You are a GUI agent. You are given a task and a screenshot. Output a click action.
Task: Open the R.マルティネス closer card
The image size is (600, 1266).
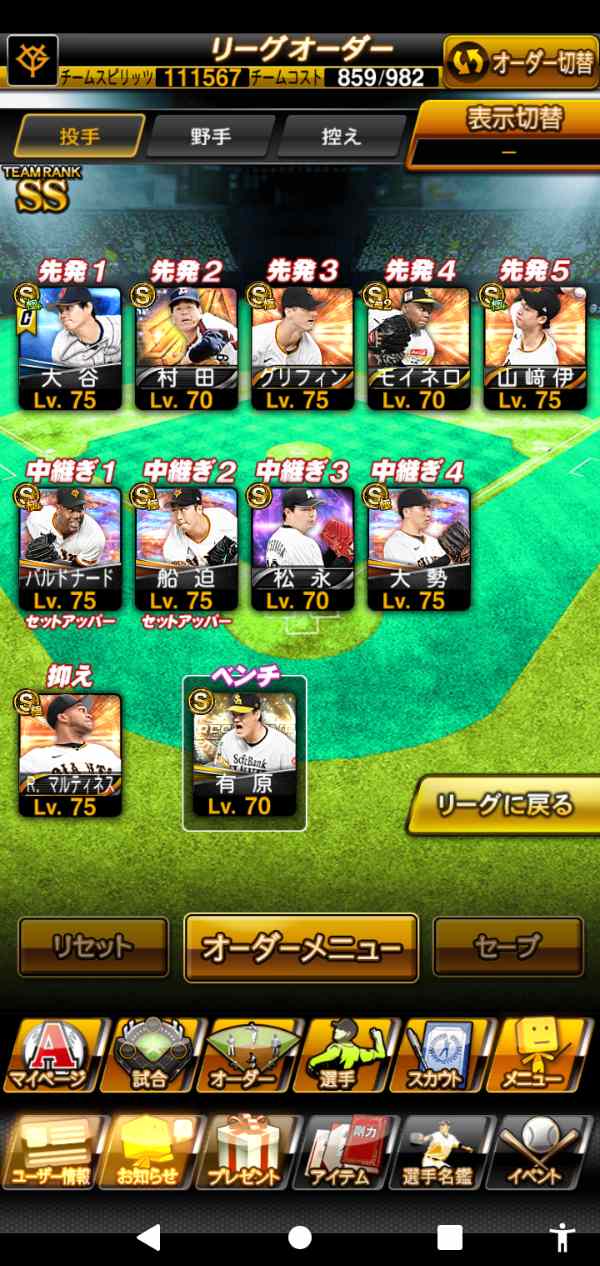pos(70,755)
